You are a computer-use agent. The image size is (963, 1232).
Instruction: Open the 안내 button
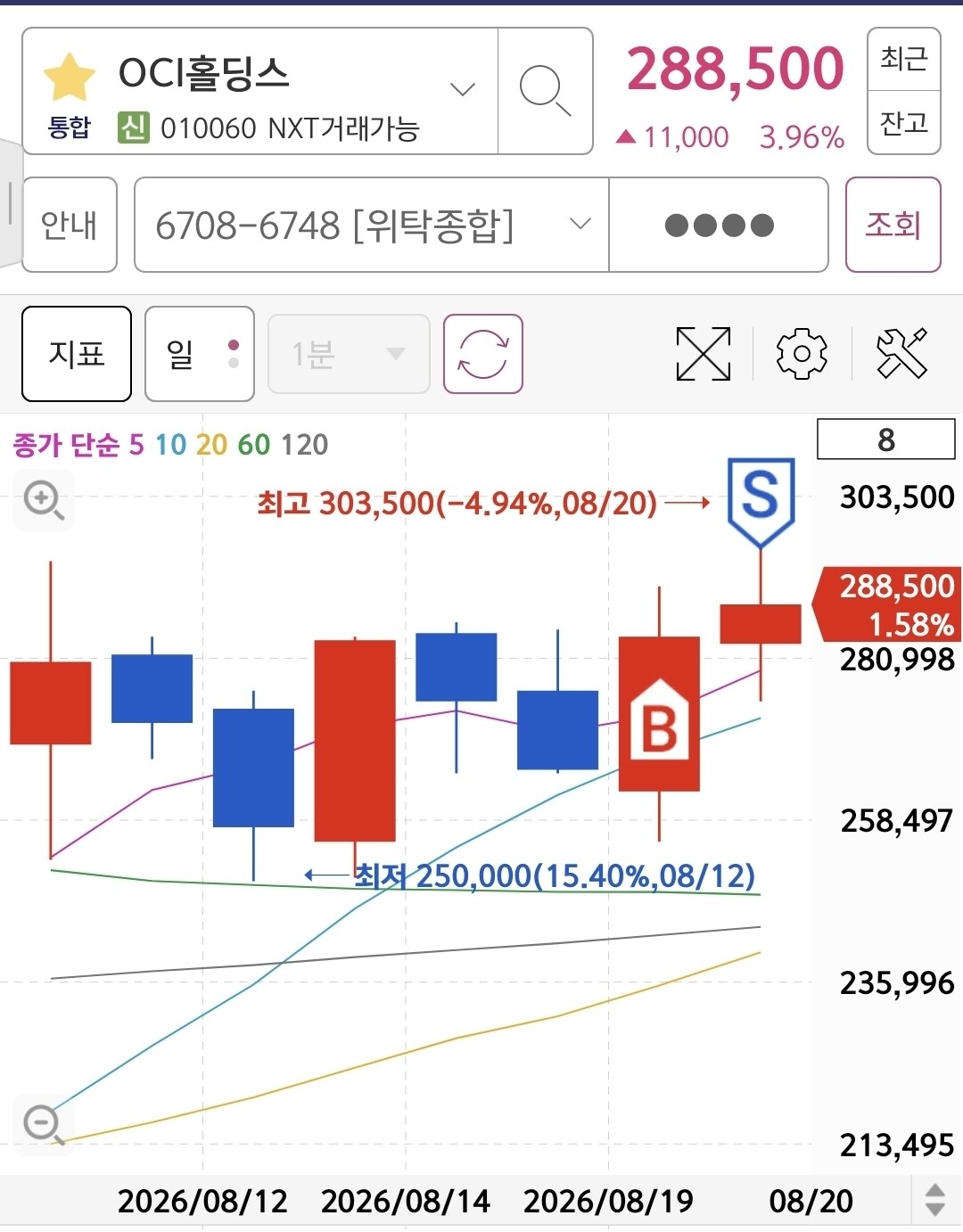pos(70,225)
